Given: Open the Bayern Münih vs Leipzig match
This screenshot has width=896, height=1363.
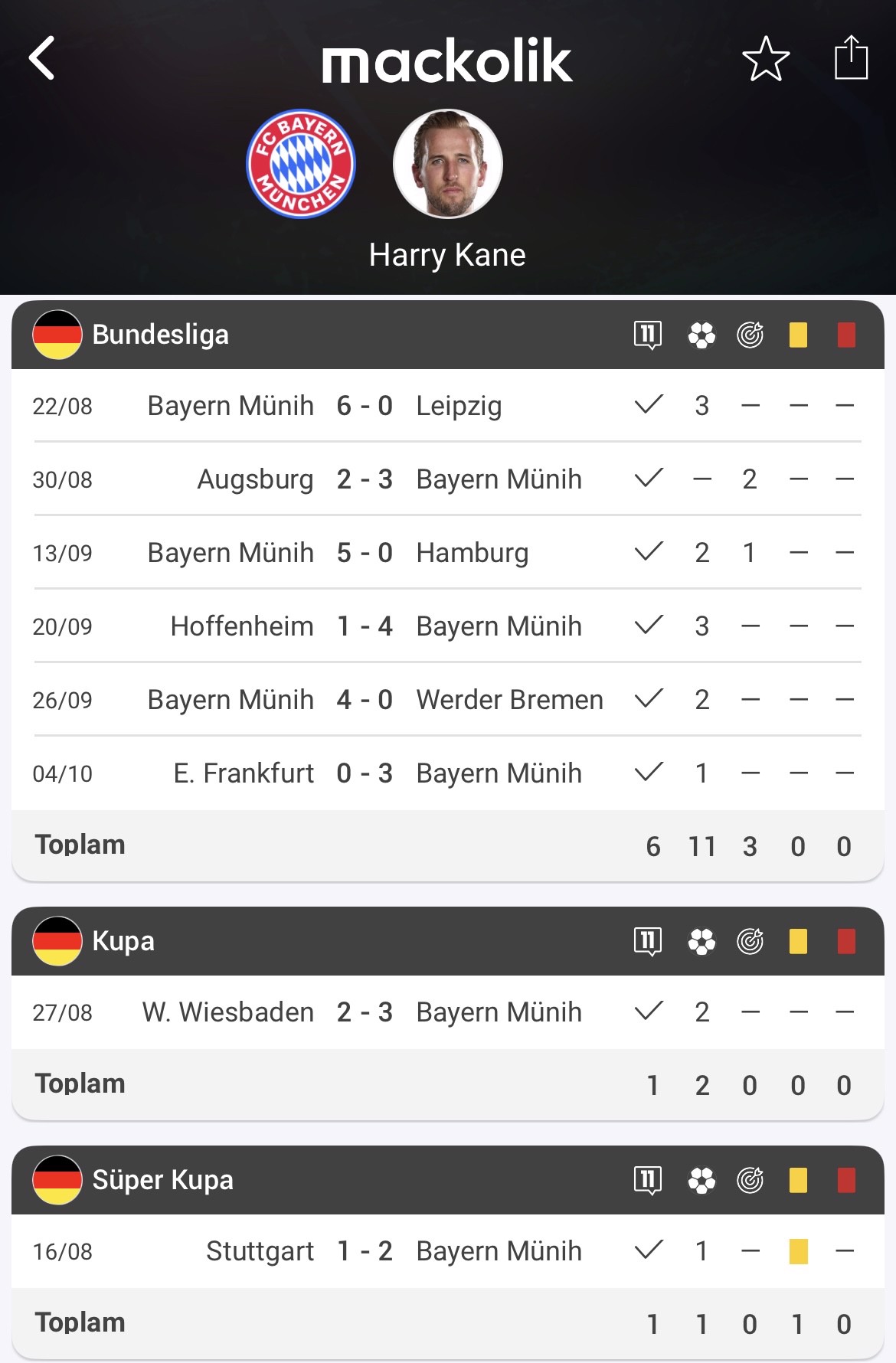Looking at the screenshot, I should tap(365, 406).
